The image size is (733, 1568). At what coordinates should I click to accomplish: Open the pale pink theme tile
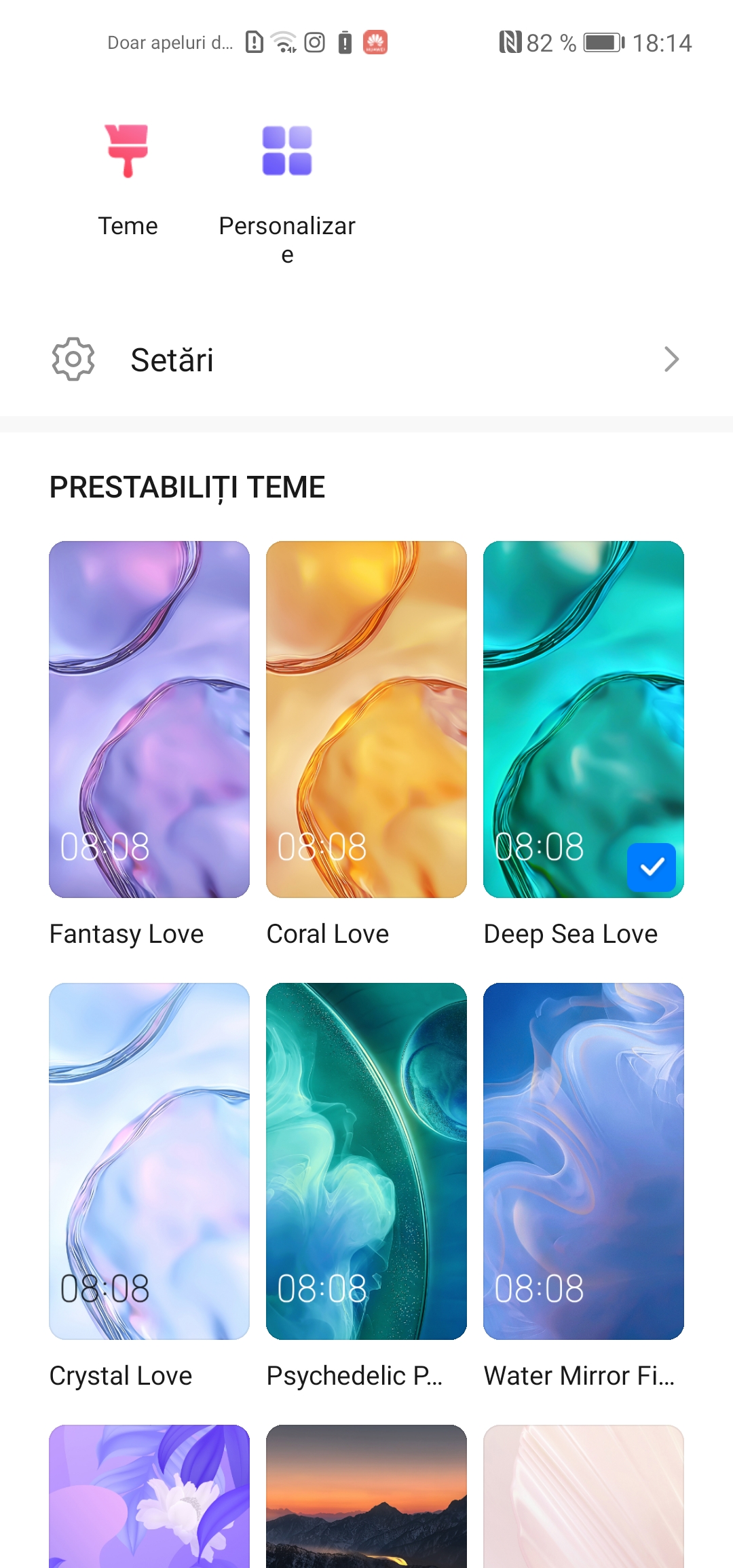584,1497
